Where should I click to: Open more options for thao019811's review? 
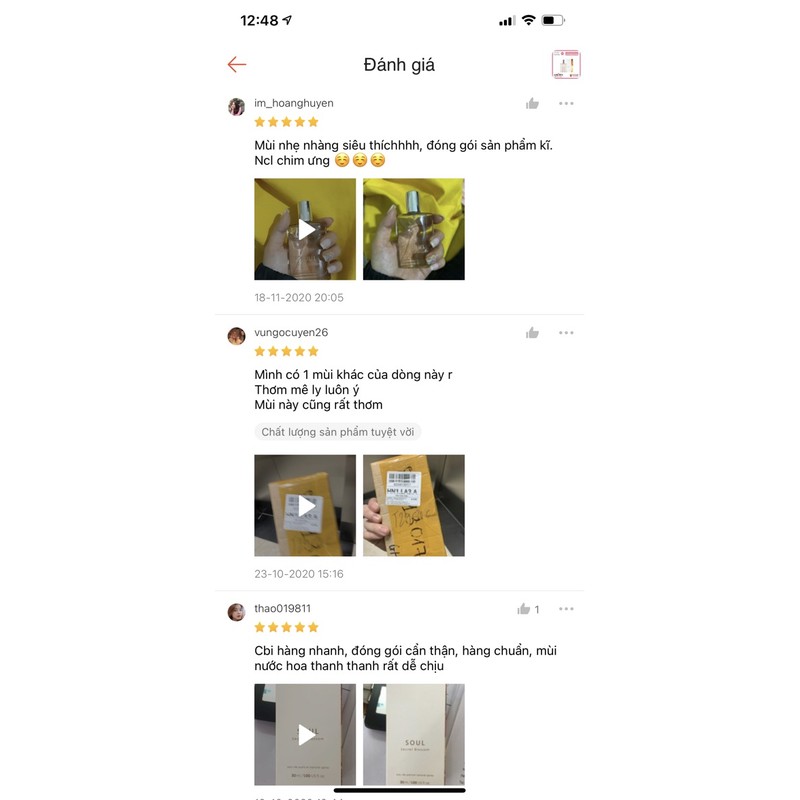566,609
